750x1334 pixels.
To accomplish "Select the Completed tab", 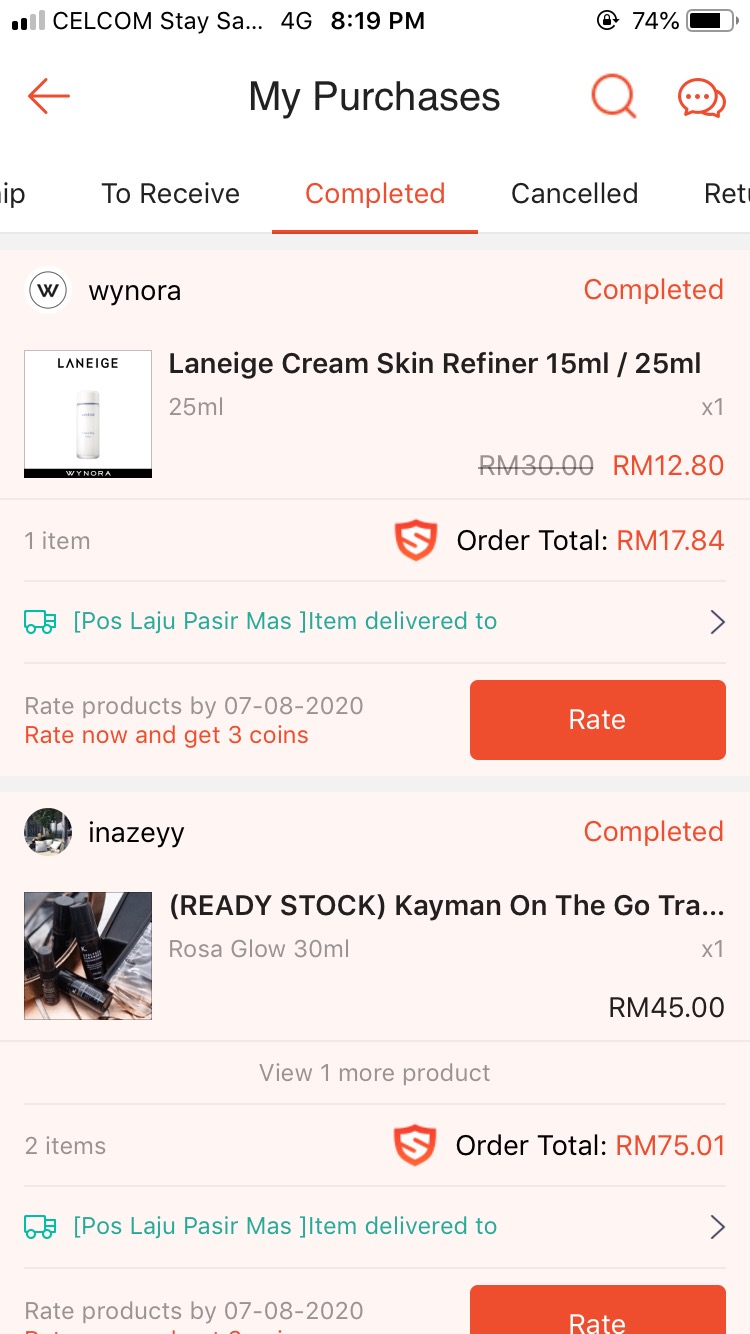I will click(x=375, y=193).
